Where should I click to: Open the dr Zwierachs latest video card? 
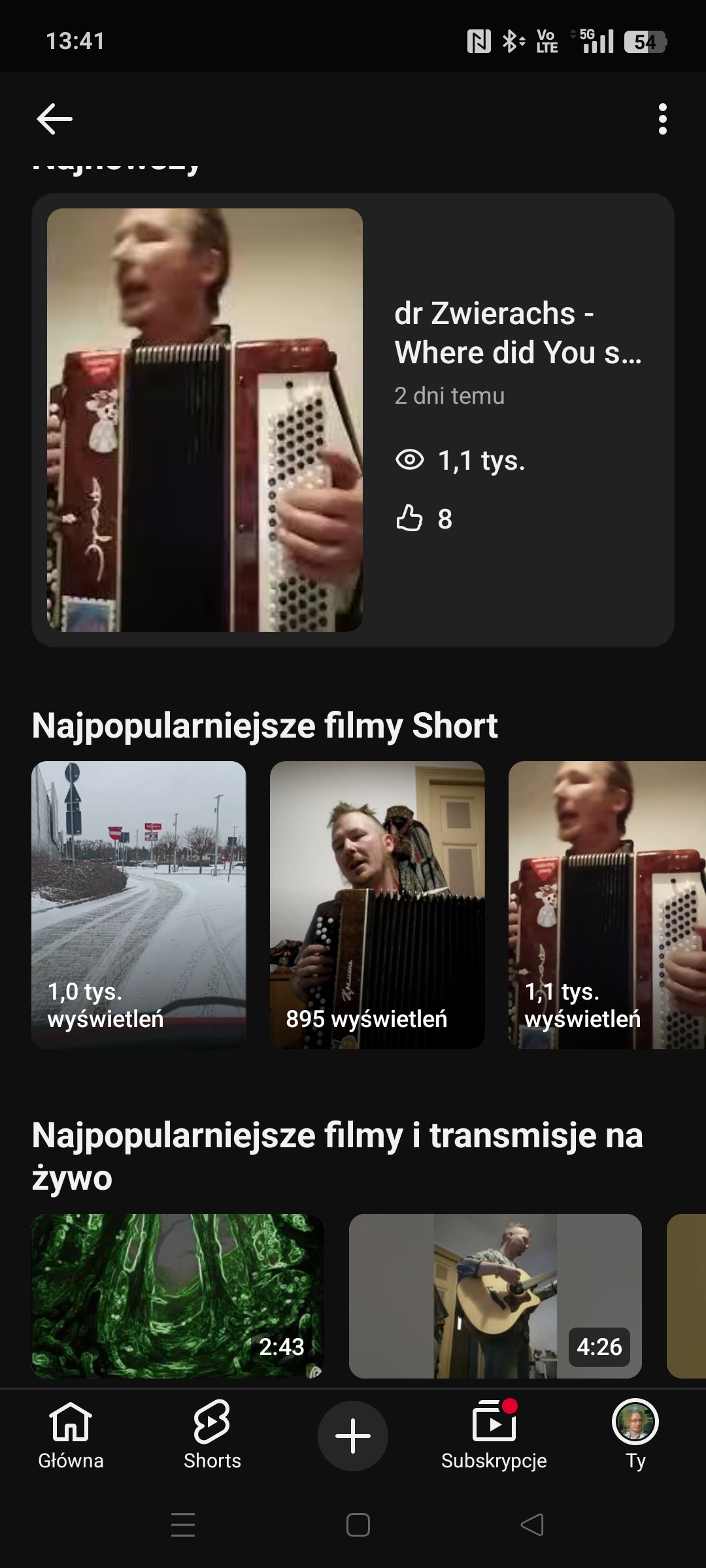click(x=353, y=419)
